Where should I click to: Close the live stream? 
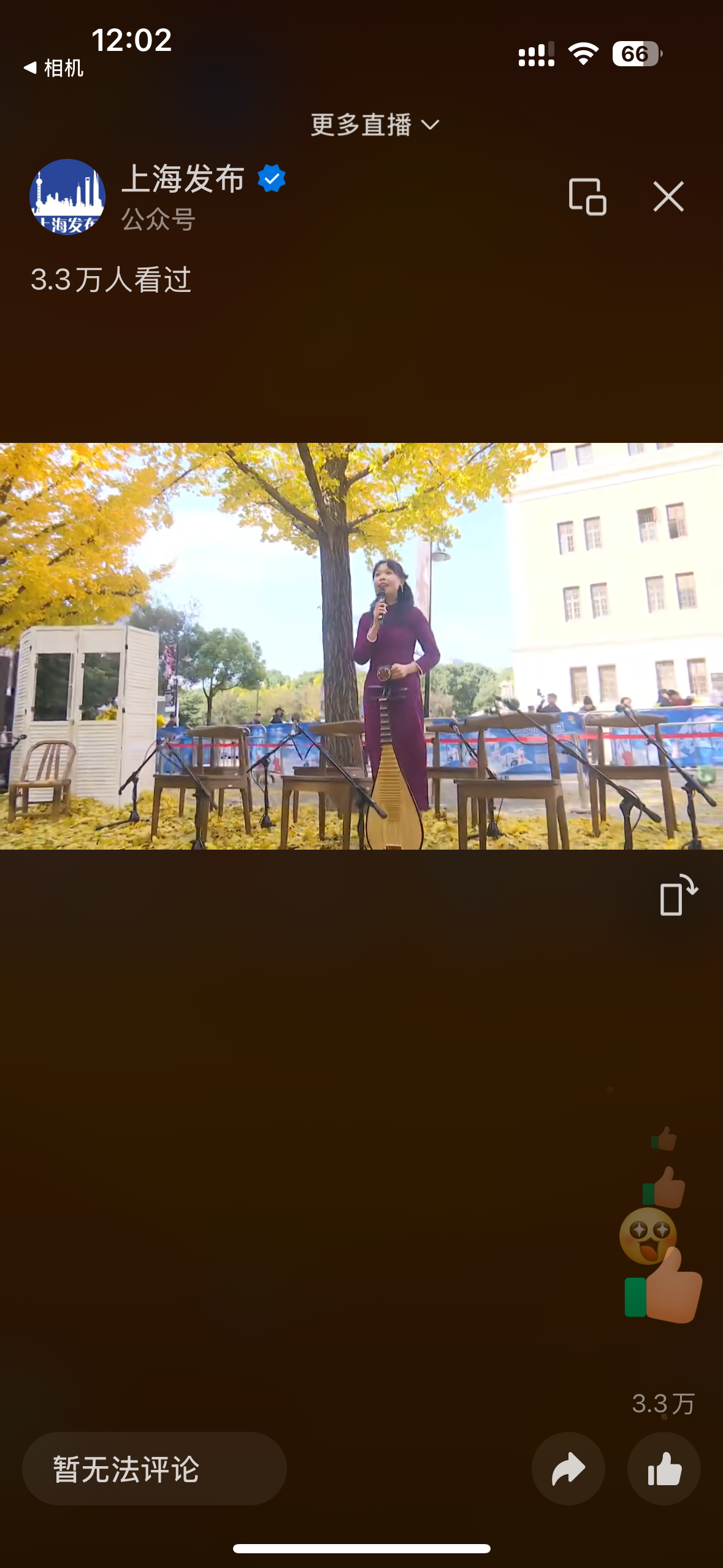(668, 197)
